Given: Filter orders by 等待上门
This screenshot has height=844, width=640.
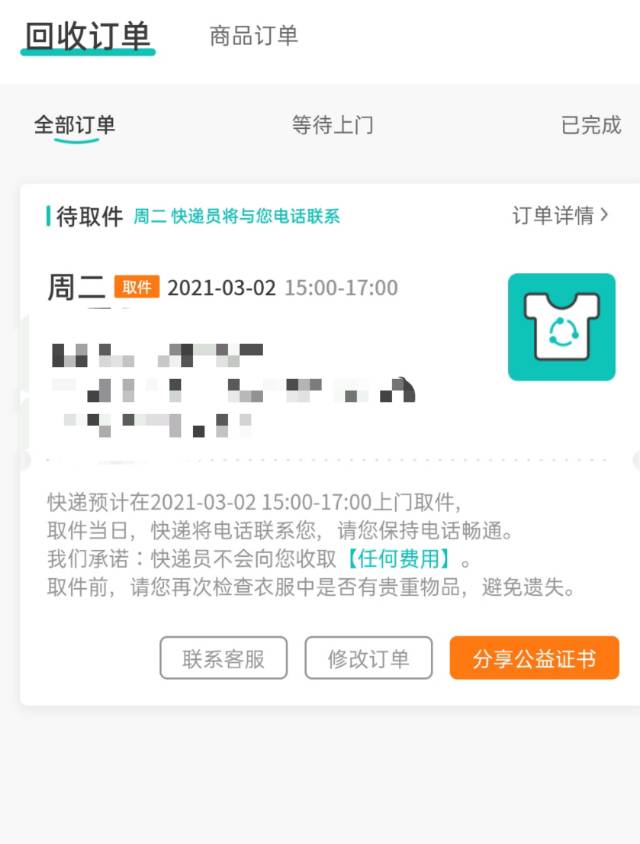Looking at the screenshot, I should (332, 125).
